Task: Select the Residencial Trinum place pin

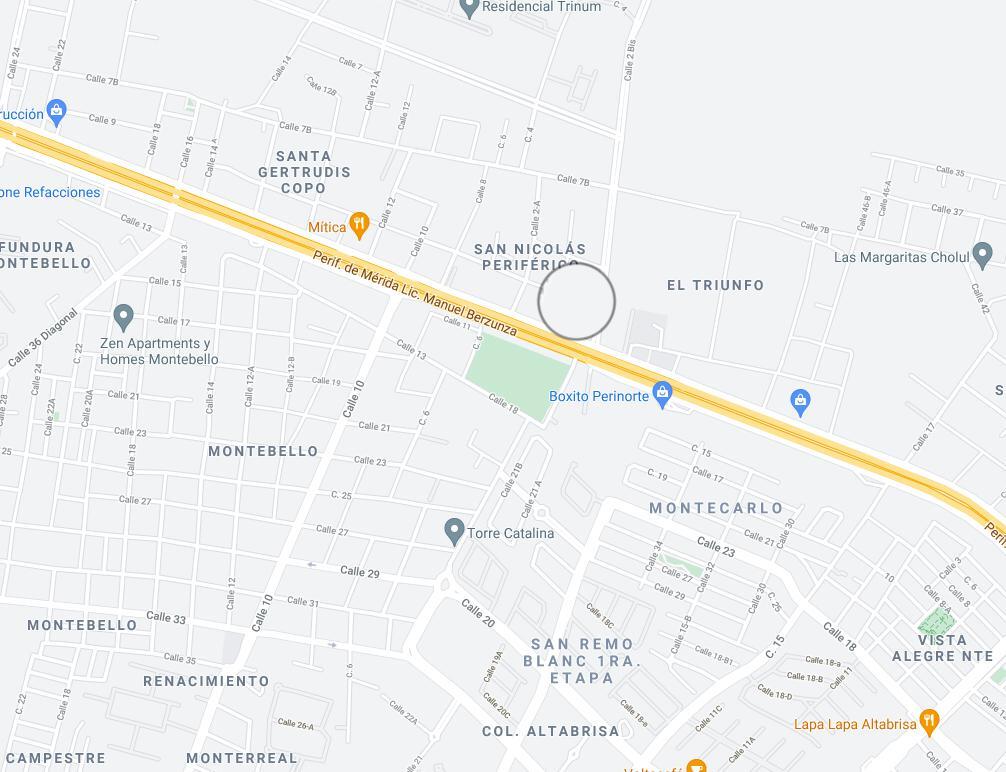Action: 470,8
